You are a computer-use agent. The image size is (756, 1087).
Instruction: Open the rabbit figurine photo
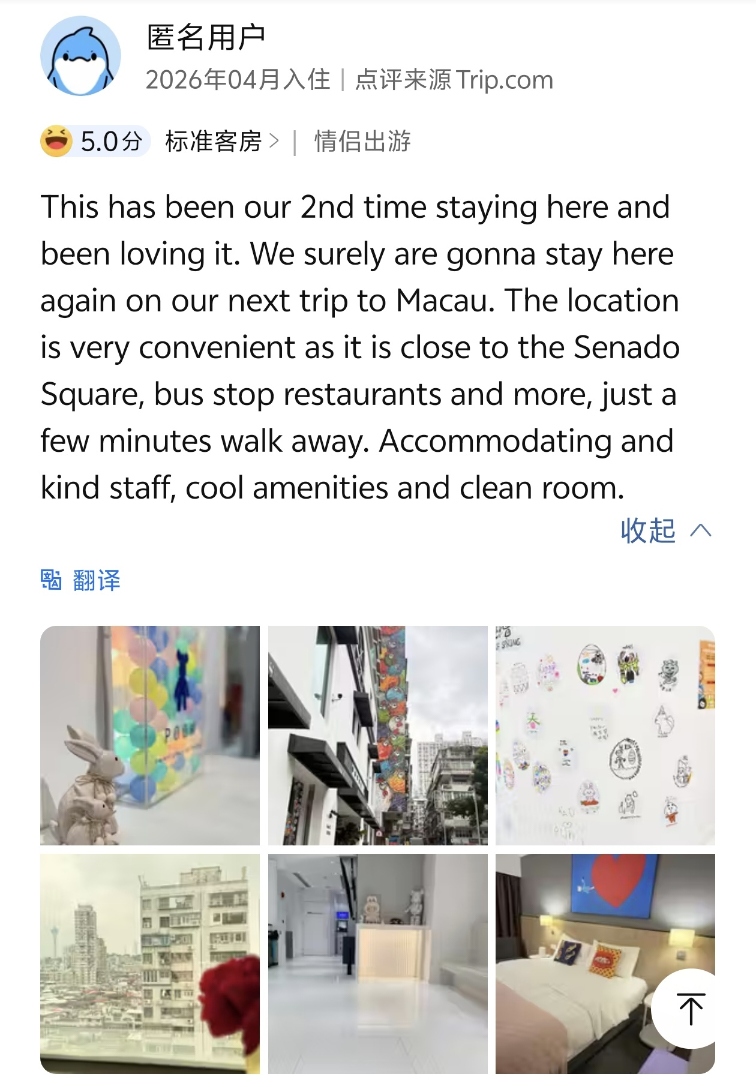[150, 735]
